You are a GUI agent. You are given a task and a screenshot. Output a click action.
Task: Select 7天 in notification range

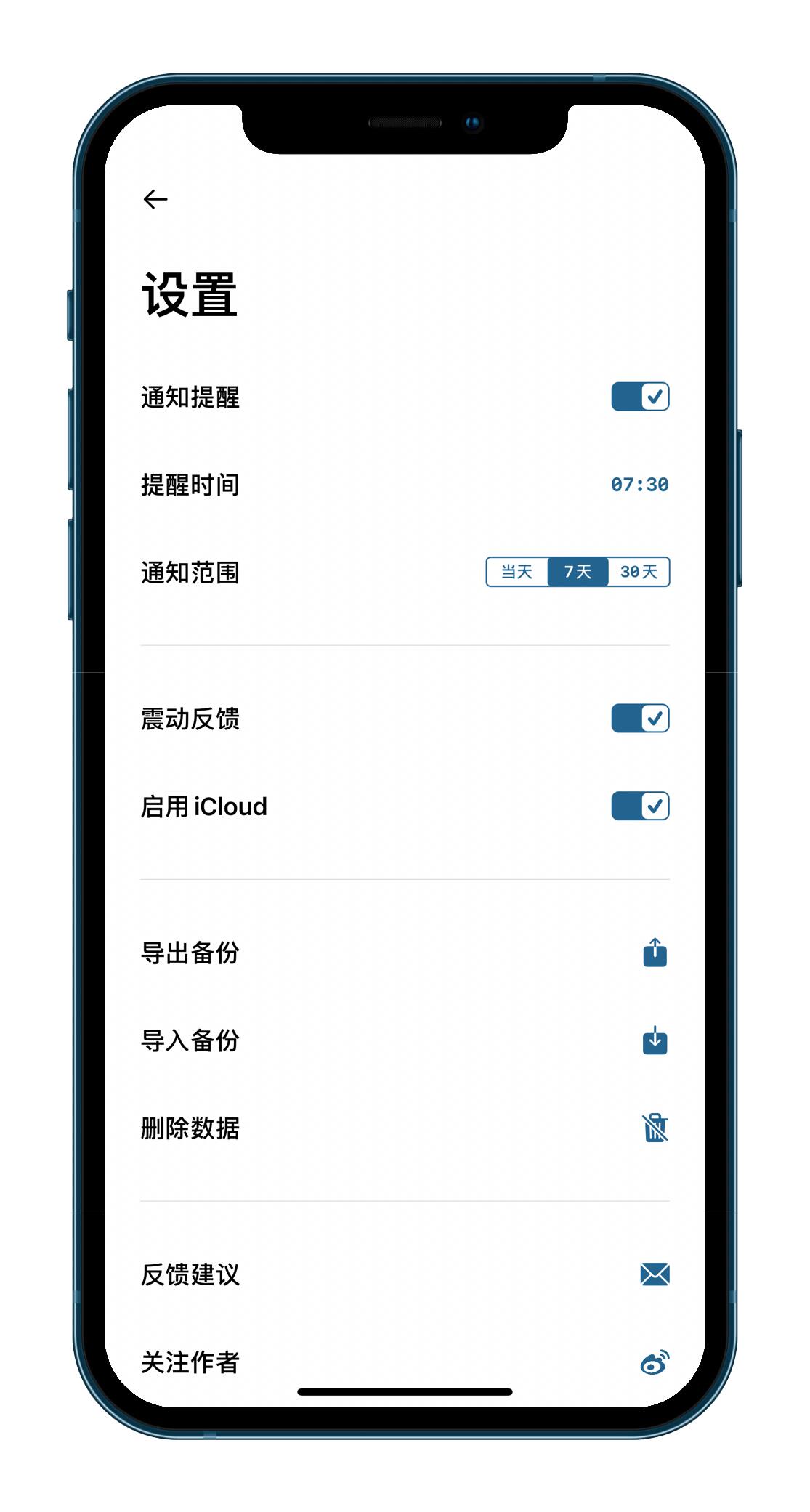[578, 572]
